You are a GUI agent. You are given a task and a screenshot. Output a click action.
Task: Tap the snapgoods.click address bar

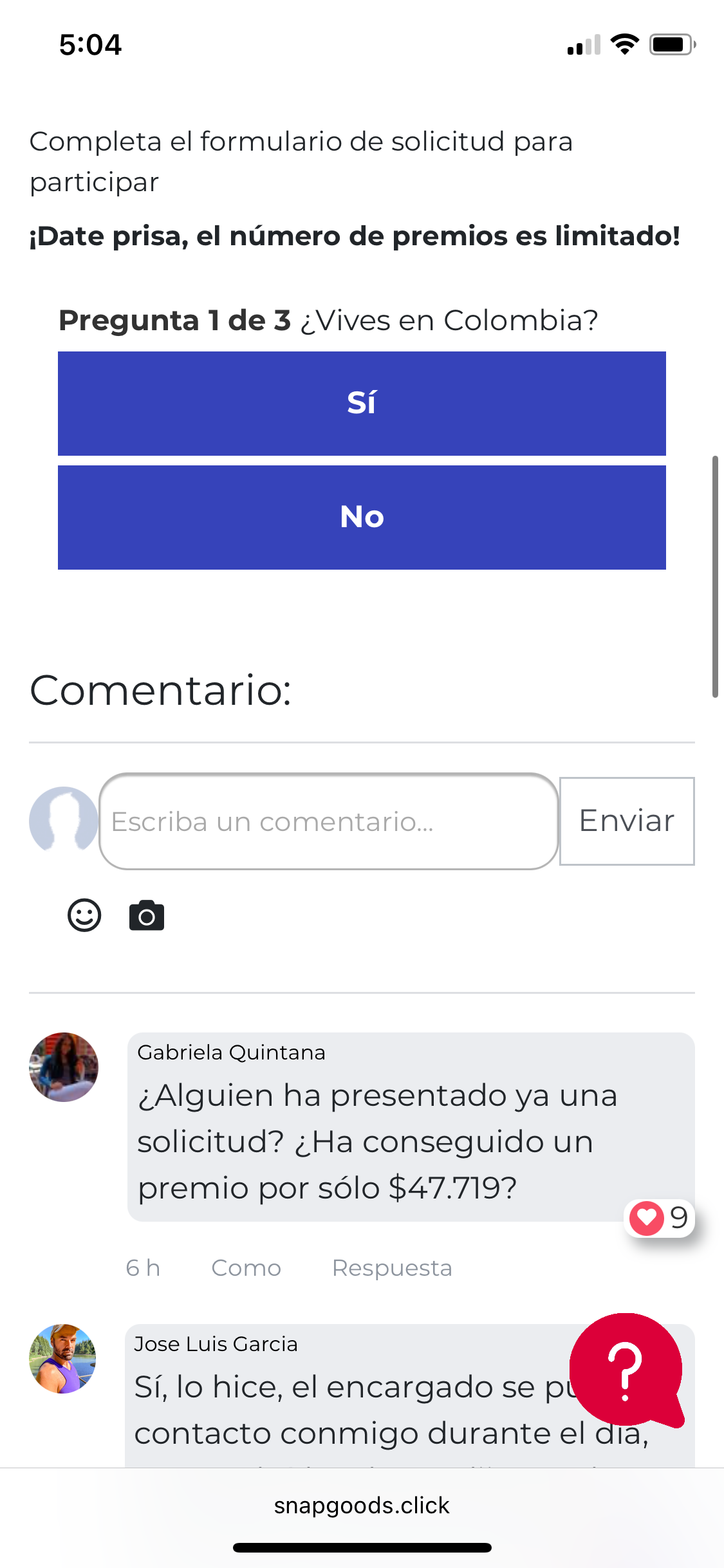tap(362, 1506)
